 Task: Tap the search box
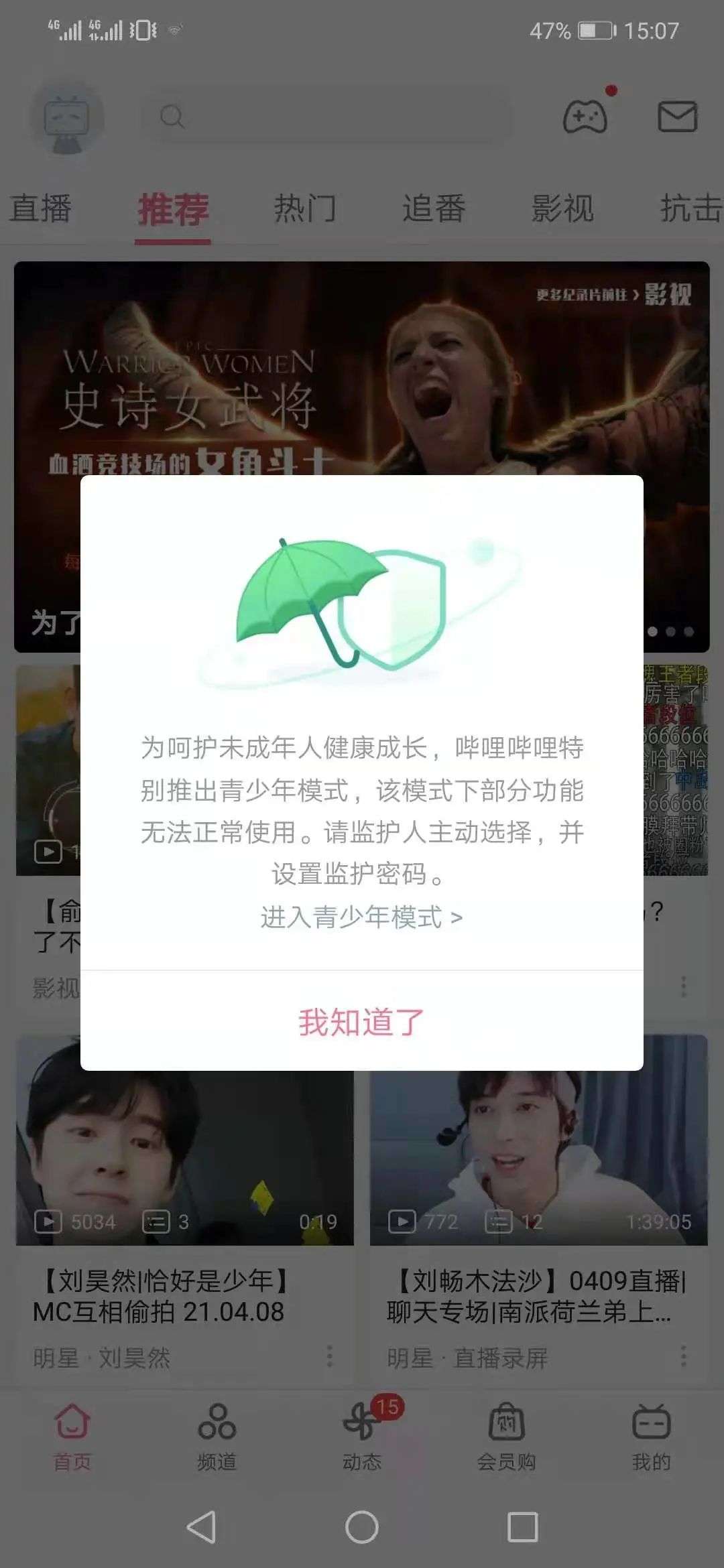pos(325,117)
